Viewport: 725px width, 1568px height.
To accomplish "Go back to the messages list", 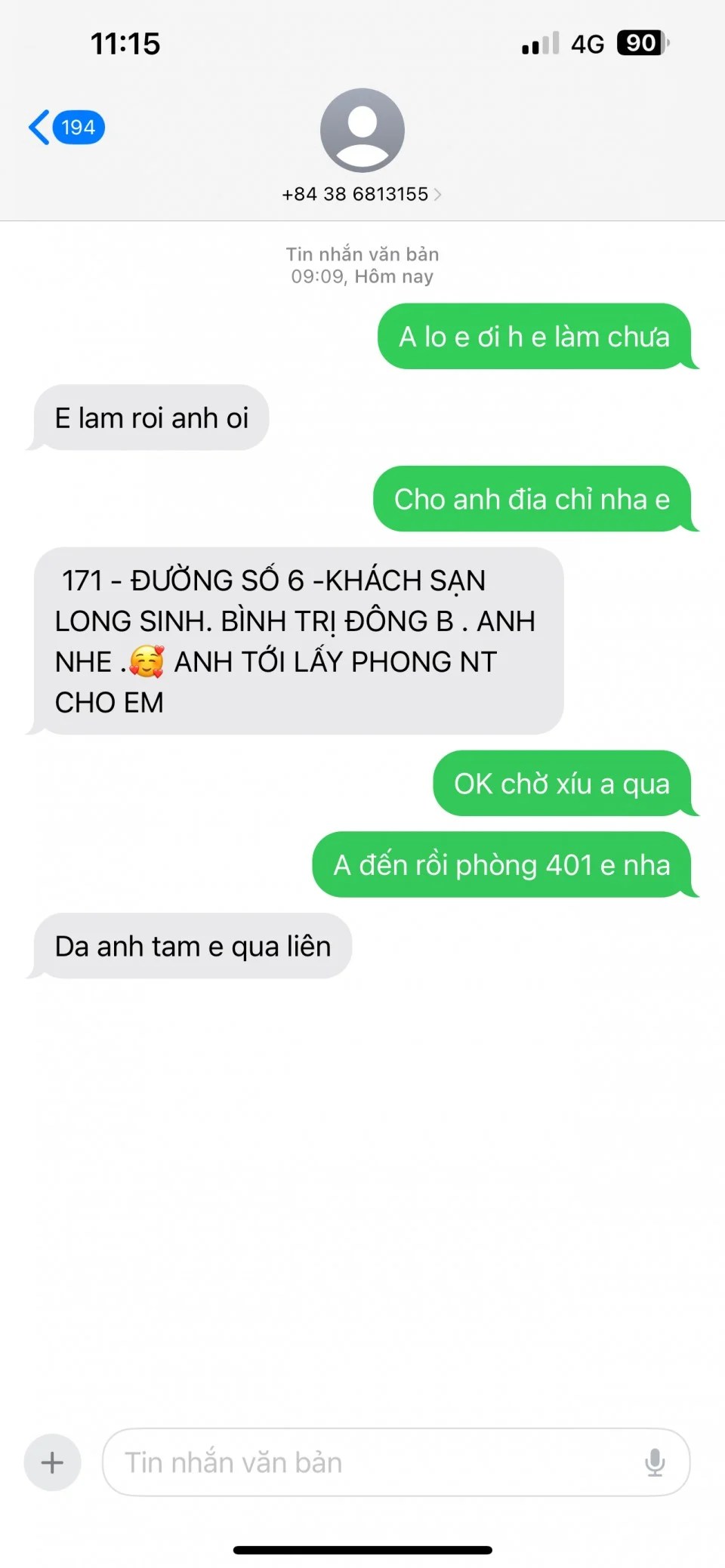I will (65, 128).
